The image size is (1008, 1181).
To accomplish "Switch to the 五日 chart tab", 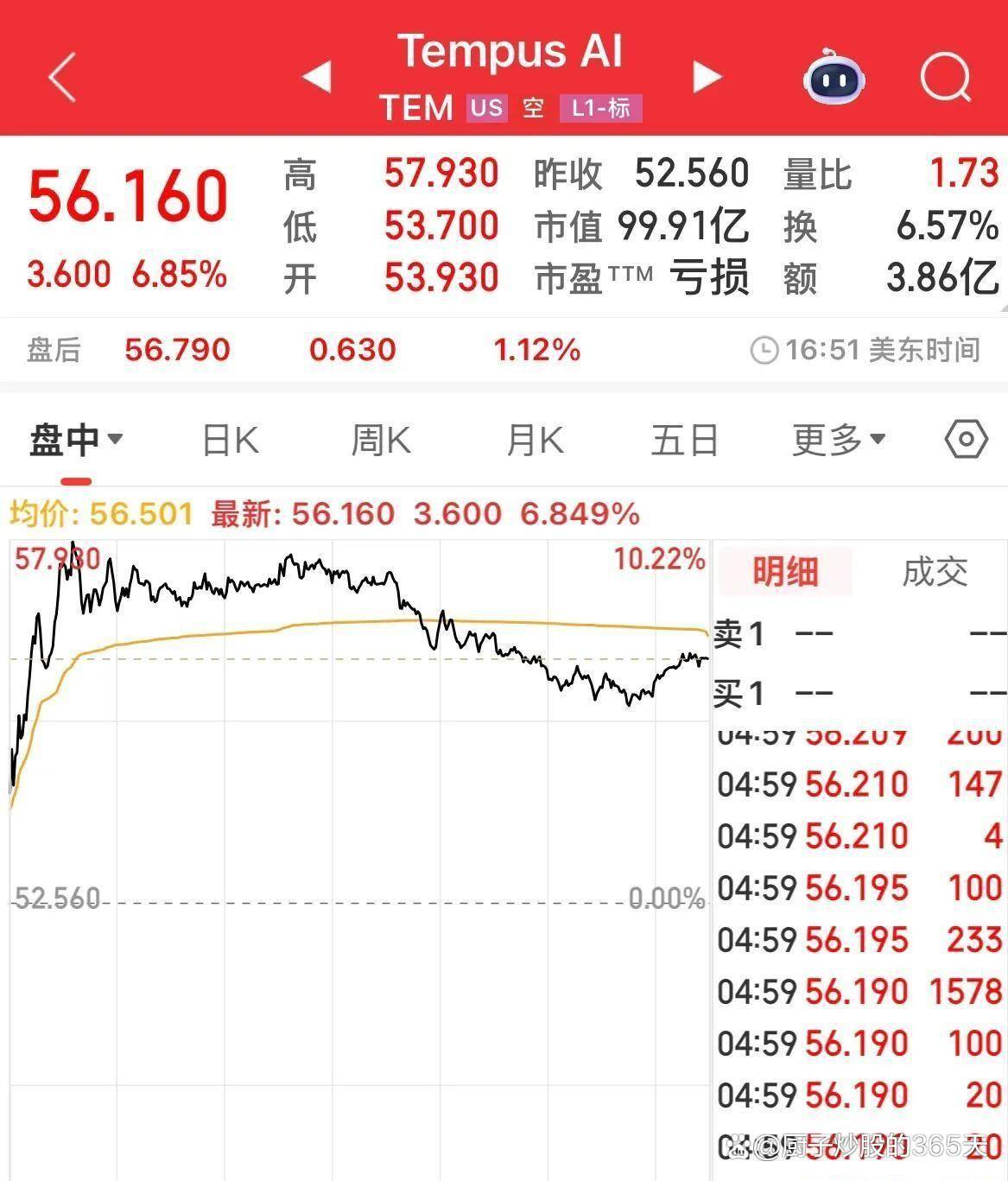I will coord(685,441).
